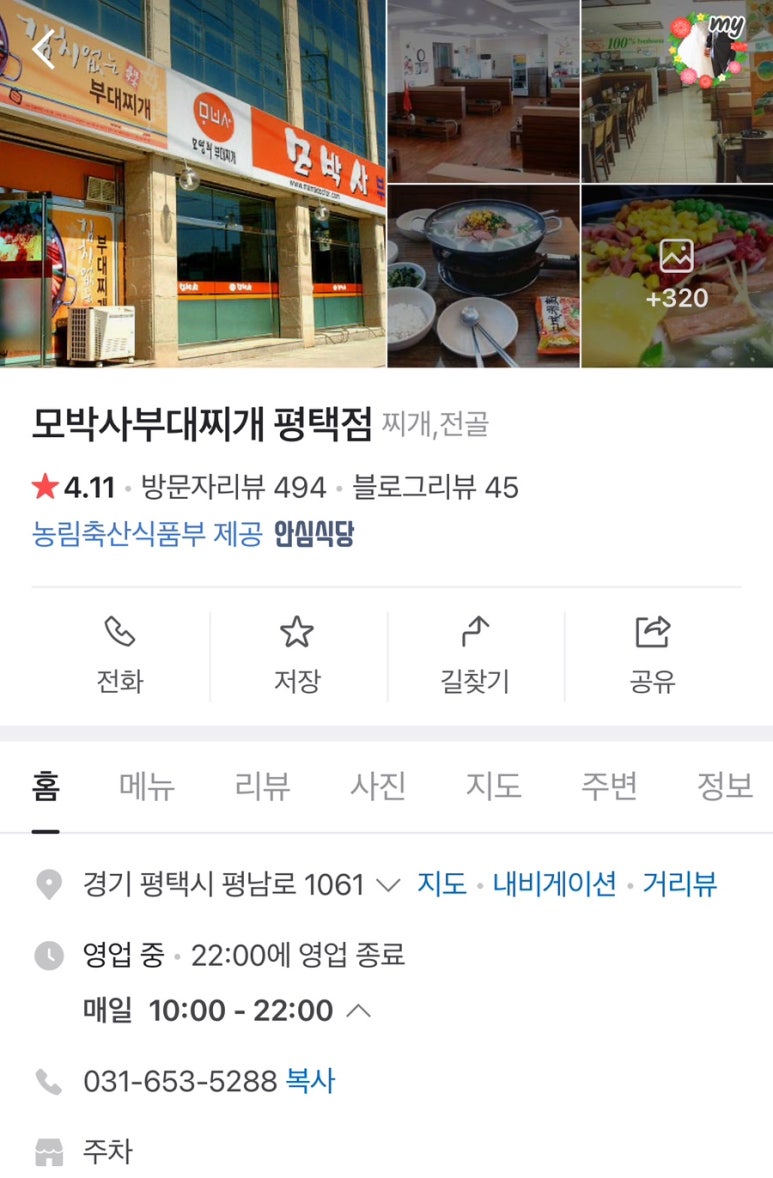Switch to the 주변 tab

click(x=609, y=786)
